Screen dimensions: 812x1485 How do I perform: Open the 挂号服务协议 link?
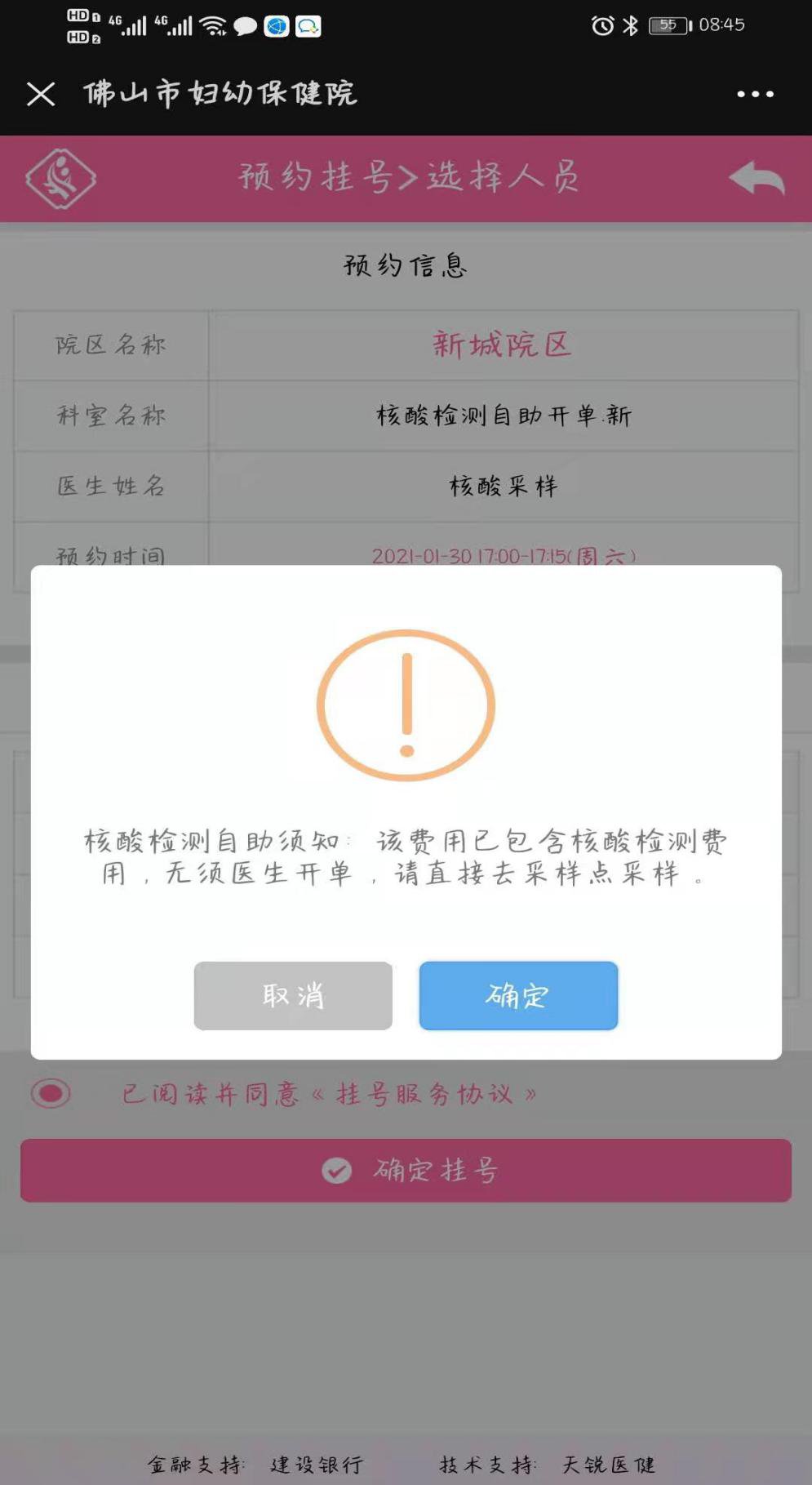(424, 1094)
